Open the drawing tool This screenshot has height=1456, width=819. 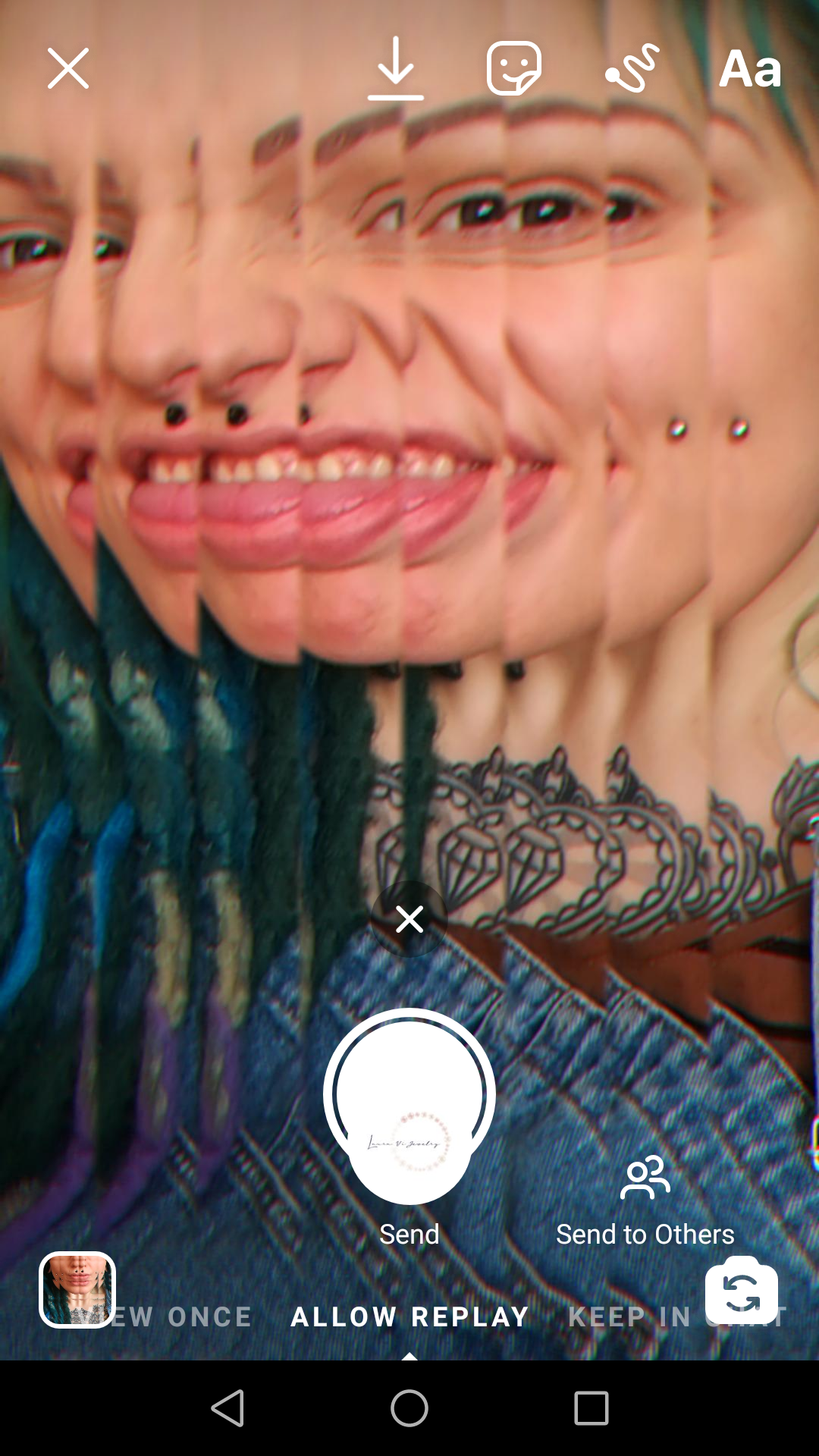coord(632,69)
